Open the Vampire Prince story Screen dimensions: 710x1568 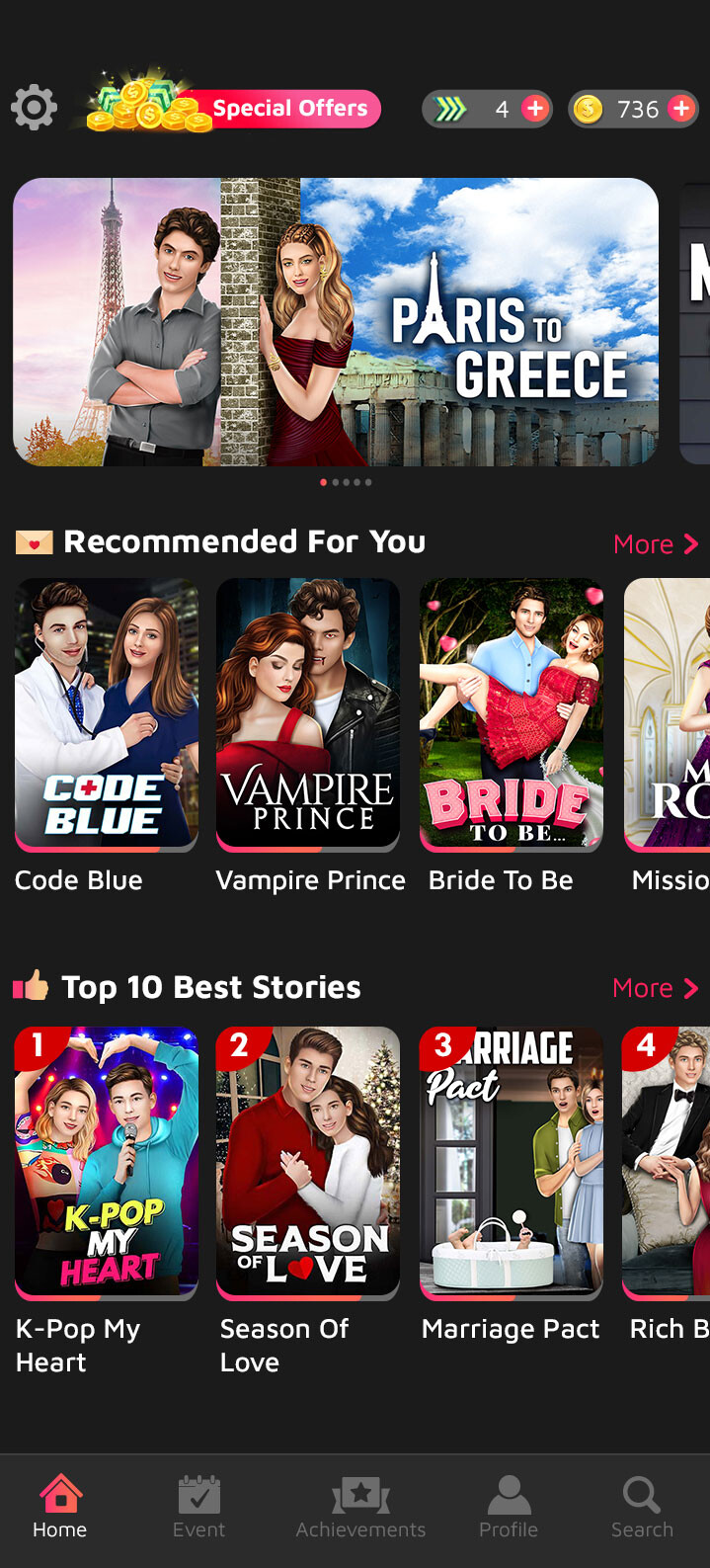308,713
